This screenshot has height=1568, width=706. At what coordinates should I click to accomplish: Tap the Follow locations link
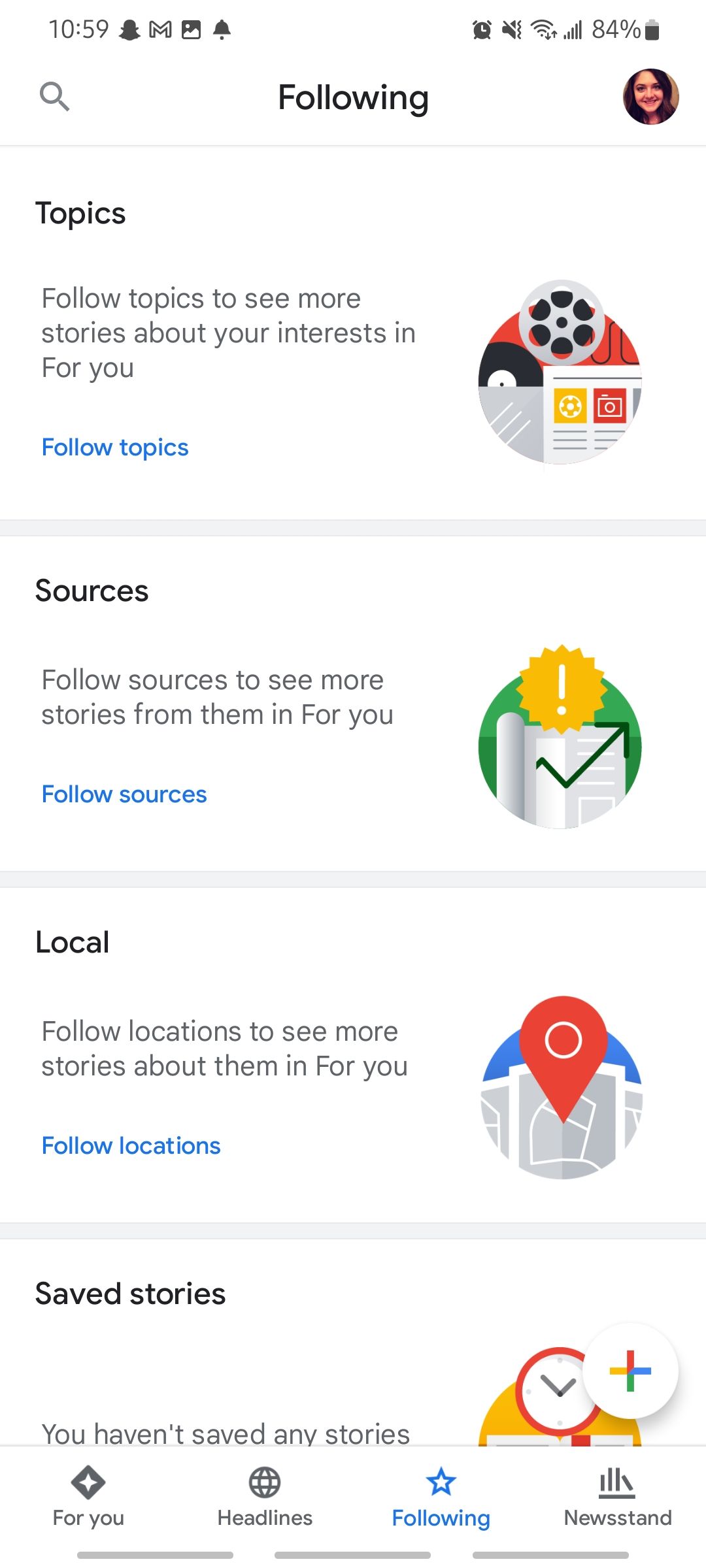pos(131,1146)
